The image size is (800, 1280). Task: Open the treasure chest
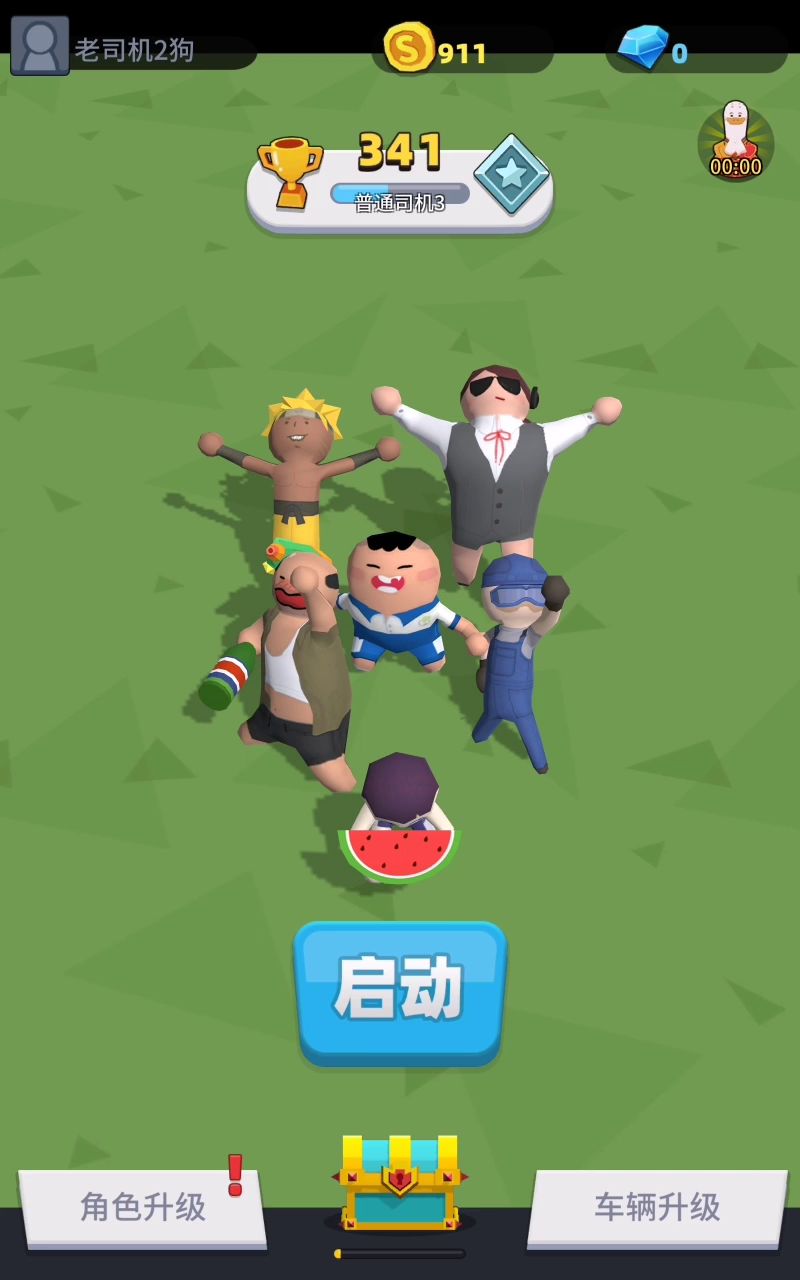tap(400, 1183)
